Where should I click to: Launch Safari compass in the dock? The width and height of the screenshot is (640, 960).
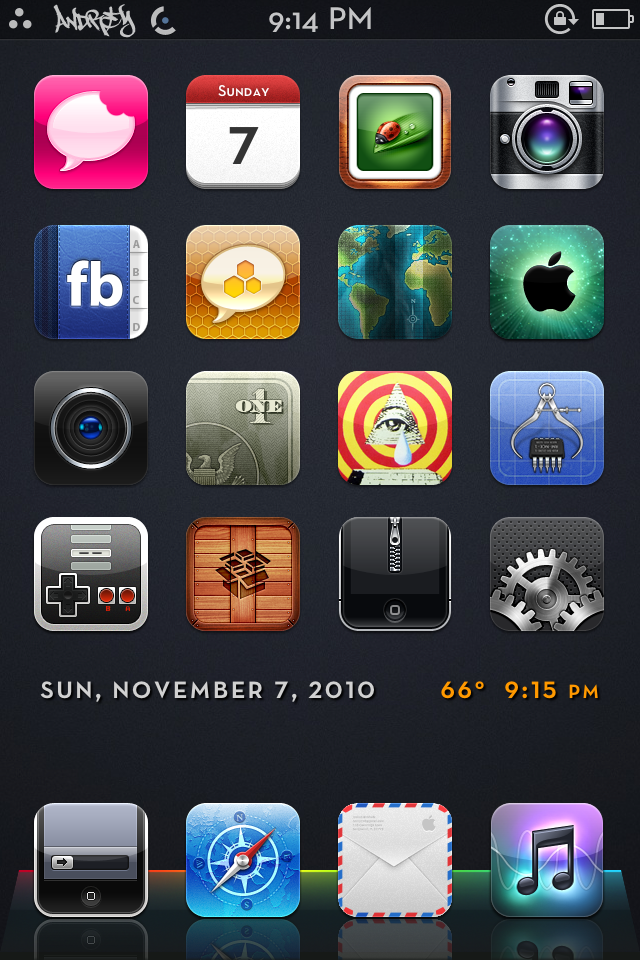(x=243, y=860)
